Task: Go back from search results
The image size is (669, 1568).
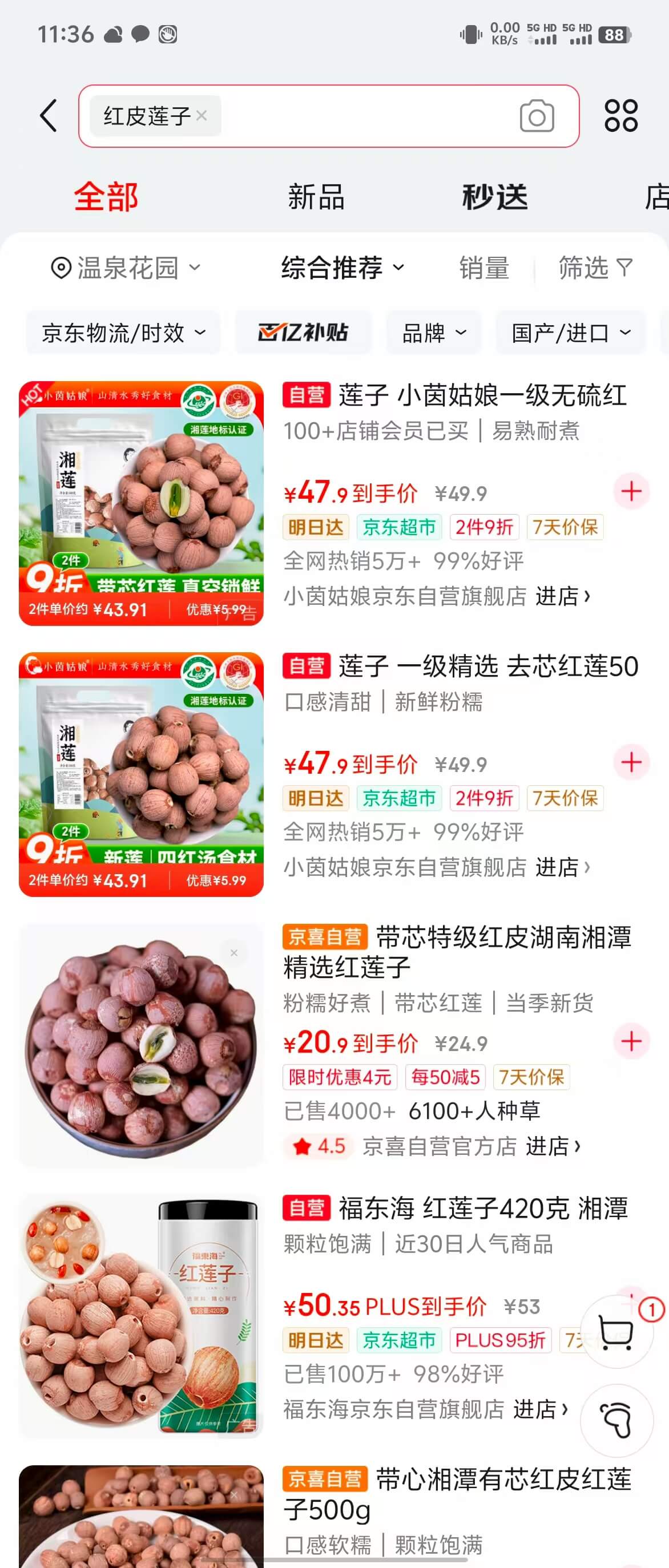Action: pyautogui.click(x=49, y=116)
